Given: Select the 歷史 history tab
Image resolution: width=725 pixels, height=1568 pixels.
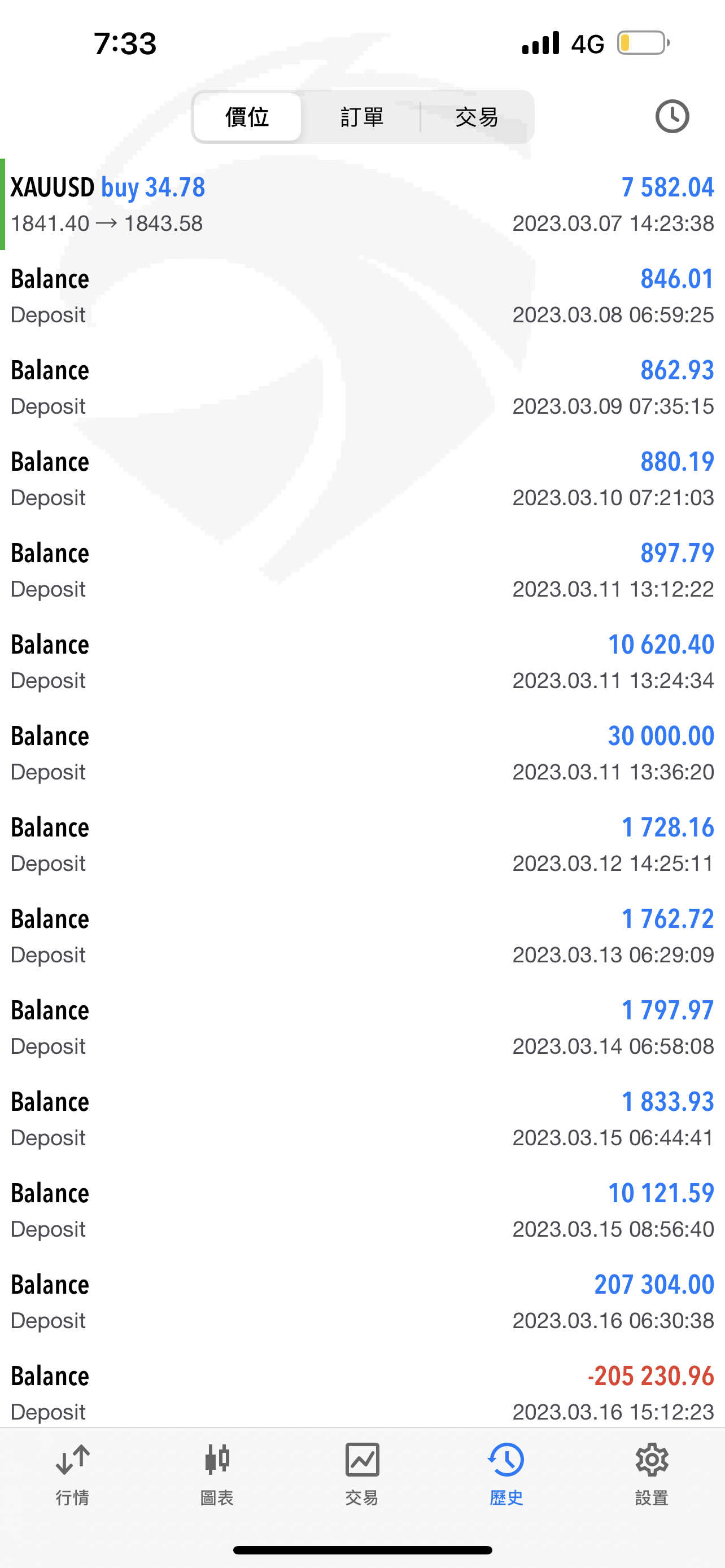Looking at the screenshot, I should coord(506,1474).
